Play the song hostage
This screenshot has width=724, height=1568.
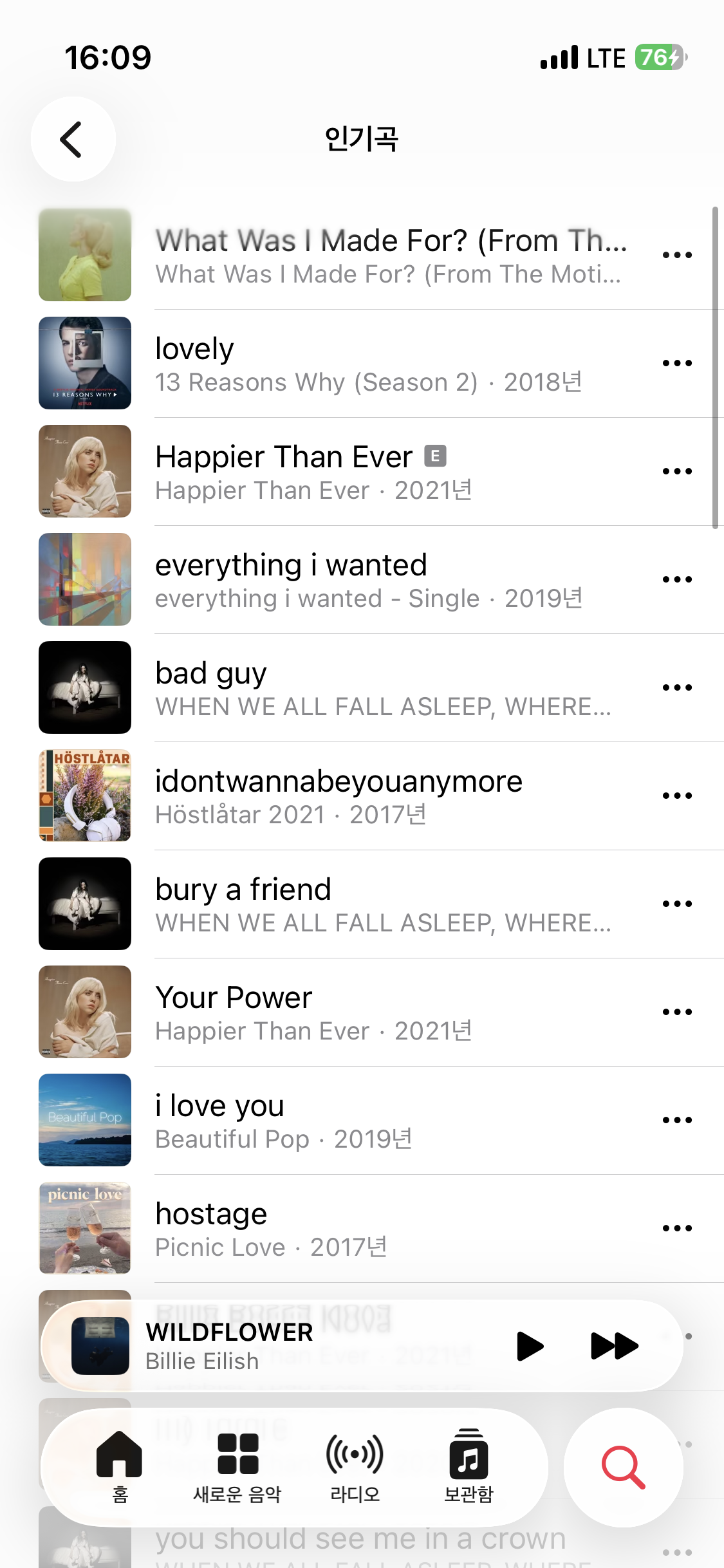(386, 1229)
